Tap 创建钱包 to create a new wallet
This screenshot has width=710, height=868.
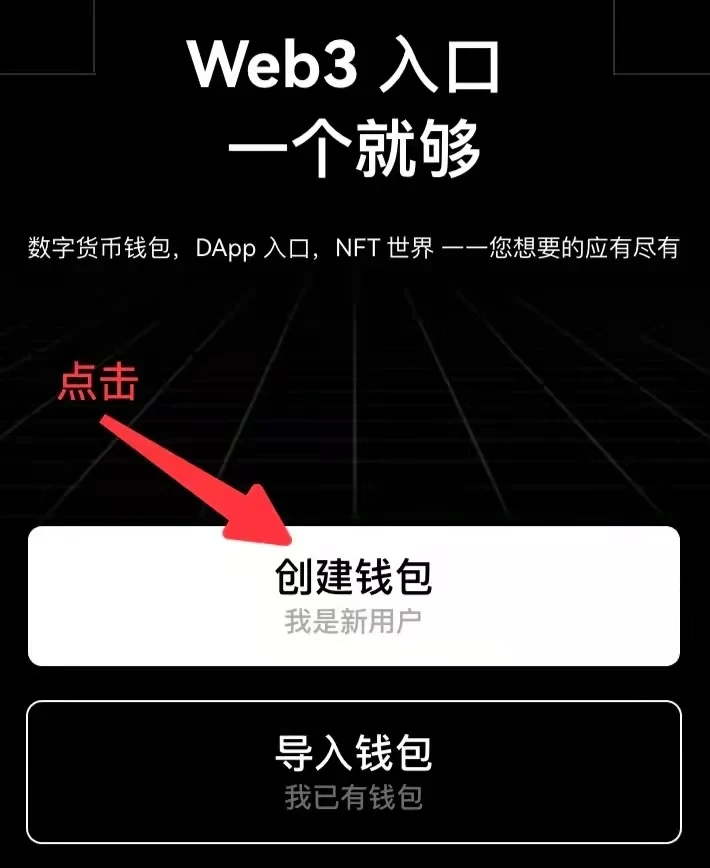(x=354, y=596)
